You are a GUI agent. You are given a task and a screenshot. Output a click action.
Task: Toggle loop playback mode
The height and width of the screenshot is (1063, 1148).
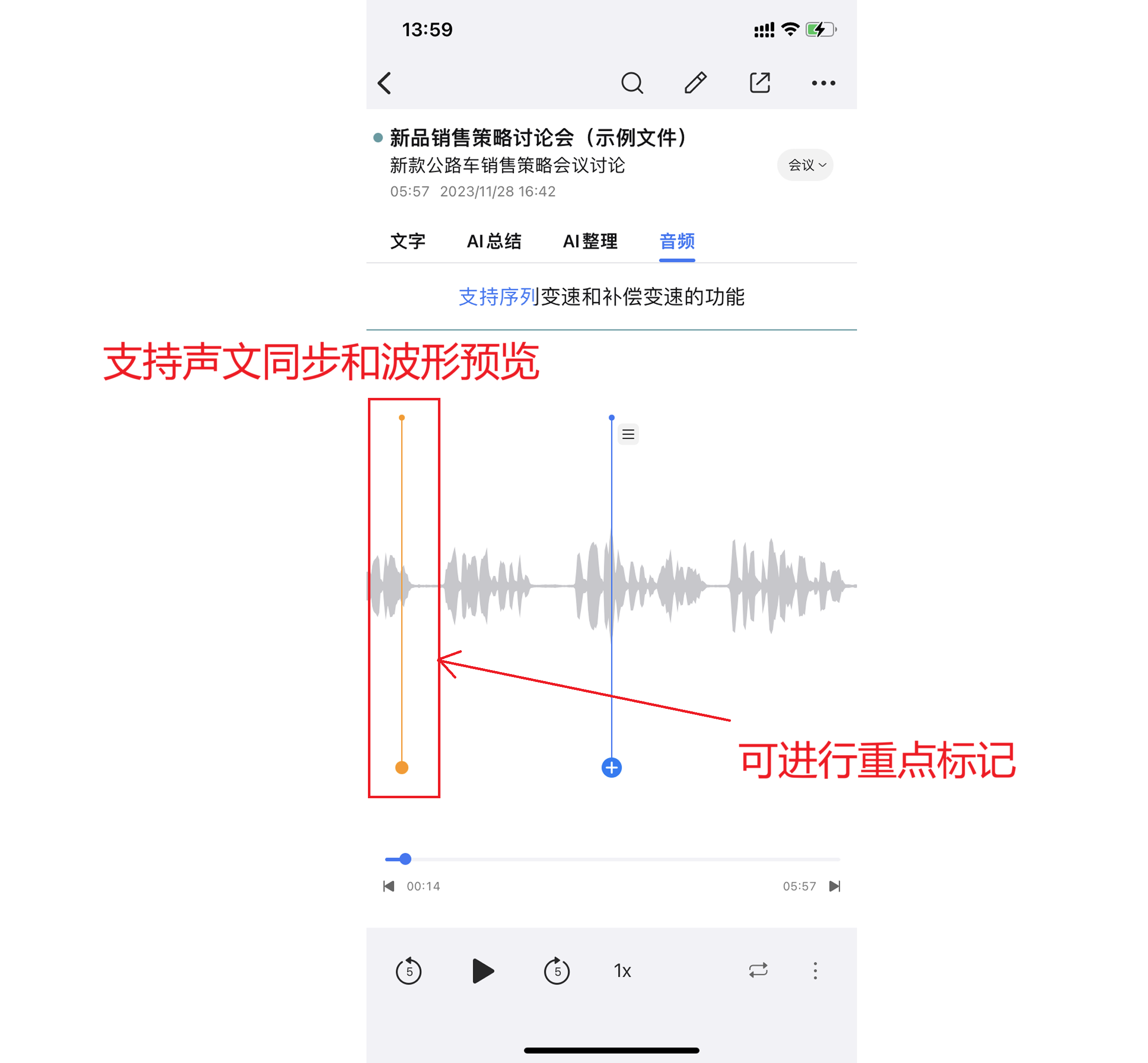[x=758, y=971]
